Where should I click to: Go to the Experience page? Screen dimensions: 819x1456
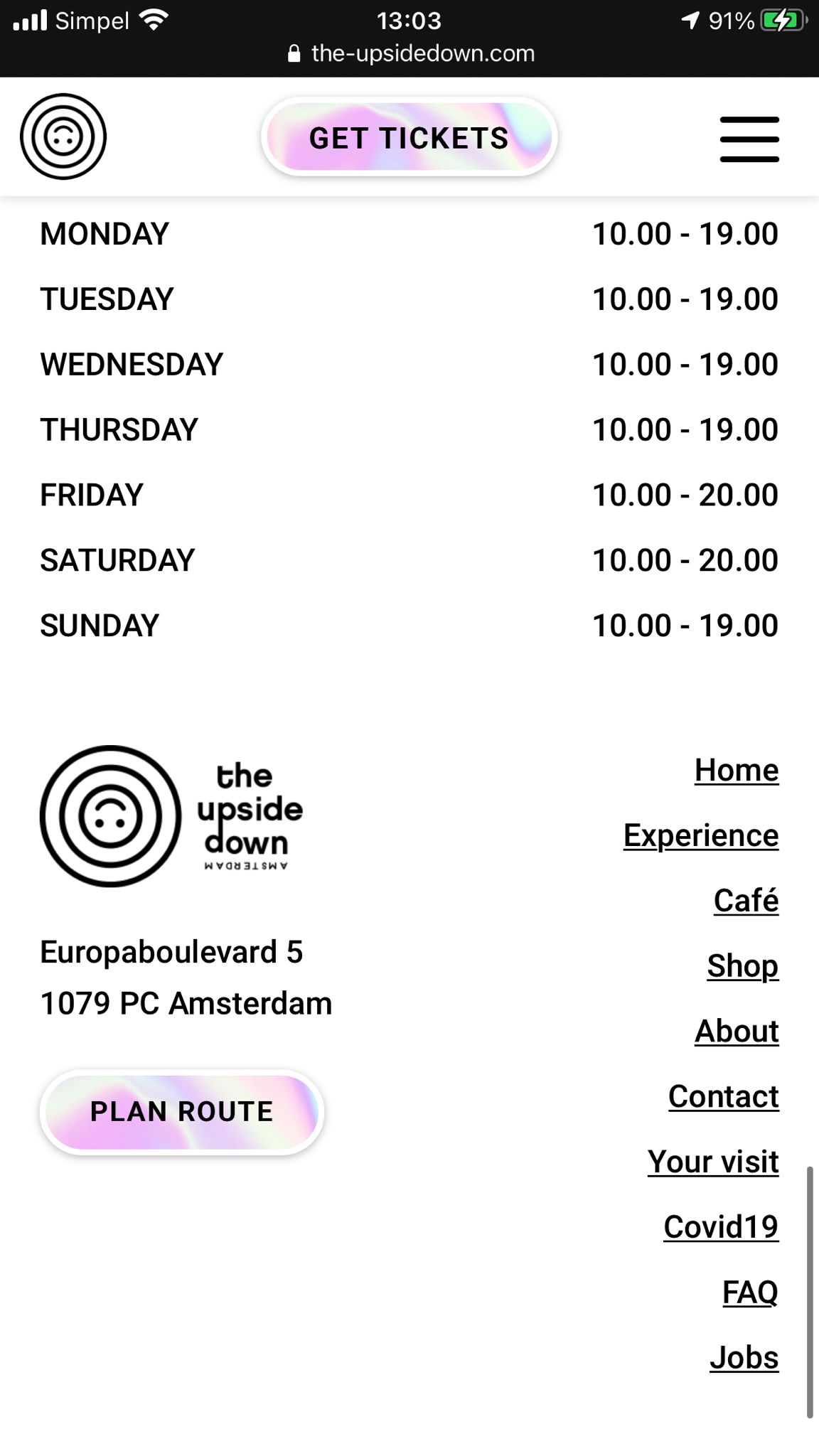[x=700, y=835]
